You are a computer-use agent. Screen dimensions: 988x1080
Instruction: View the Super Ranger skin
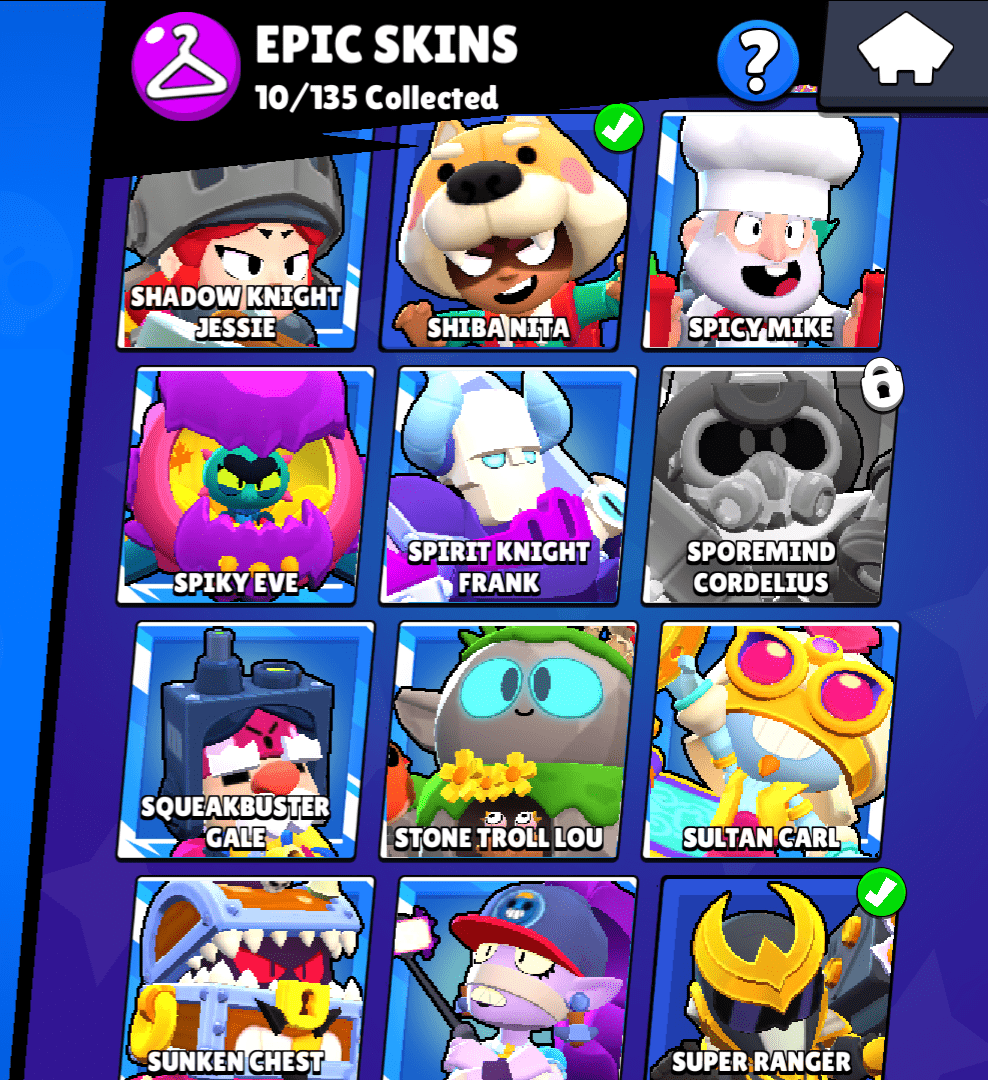pyautogui.click(x=770, y=980)
